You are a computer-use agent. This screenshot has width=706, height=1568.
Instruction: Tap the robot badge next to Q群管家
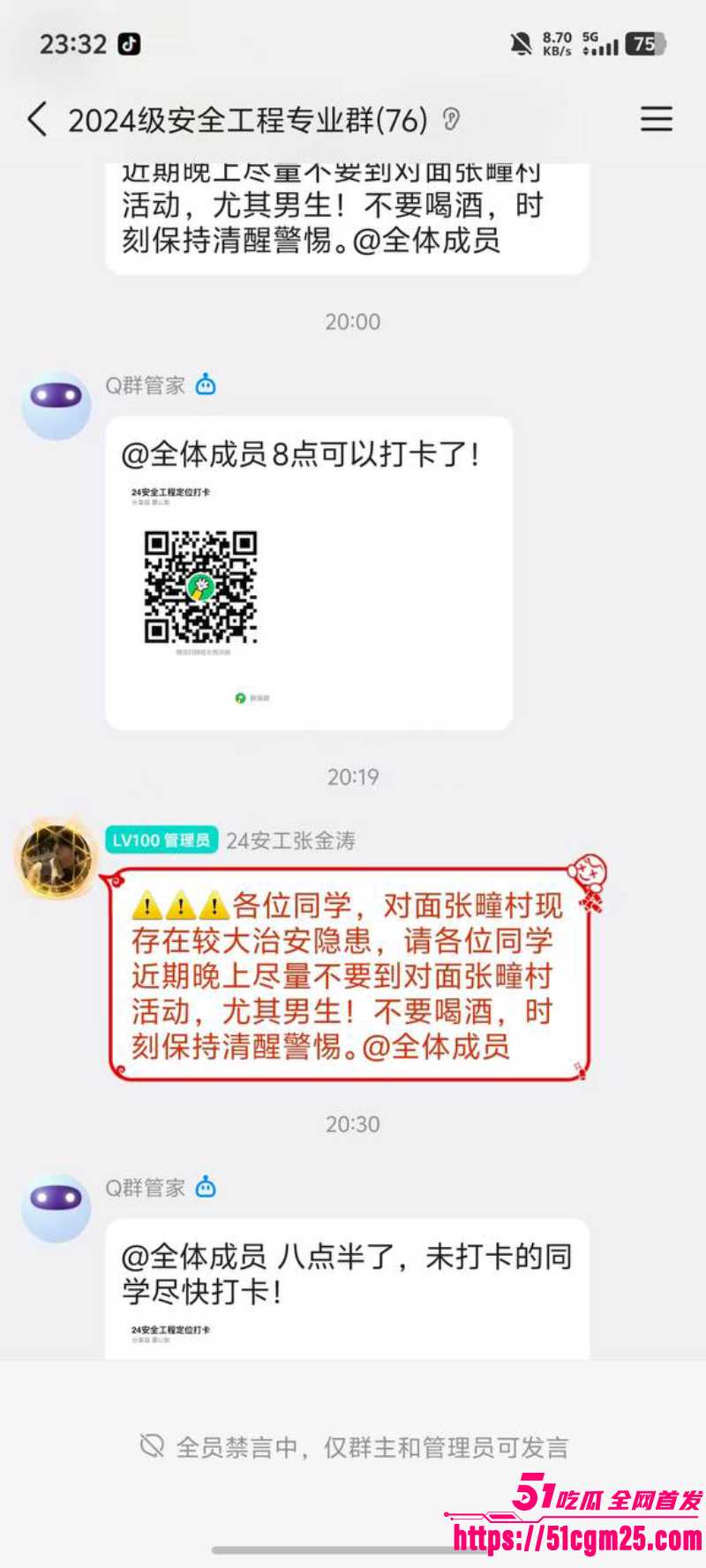pos(207,384)
